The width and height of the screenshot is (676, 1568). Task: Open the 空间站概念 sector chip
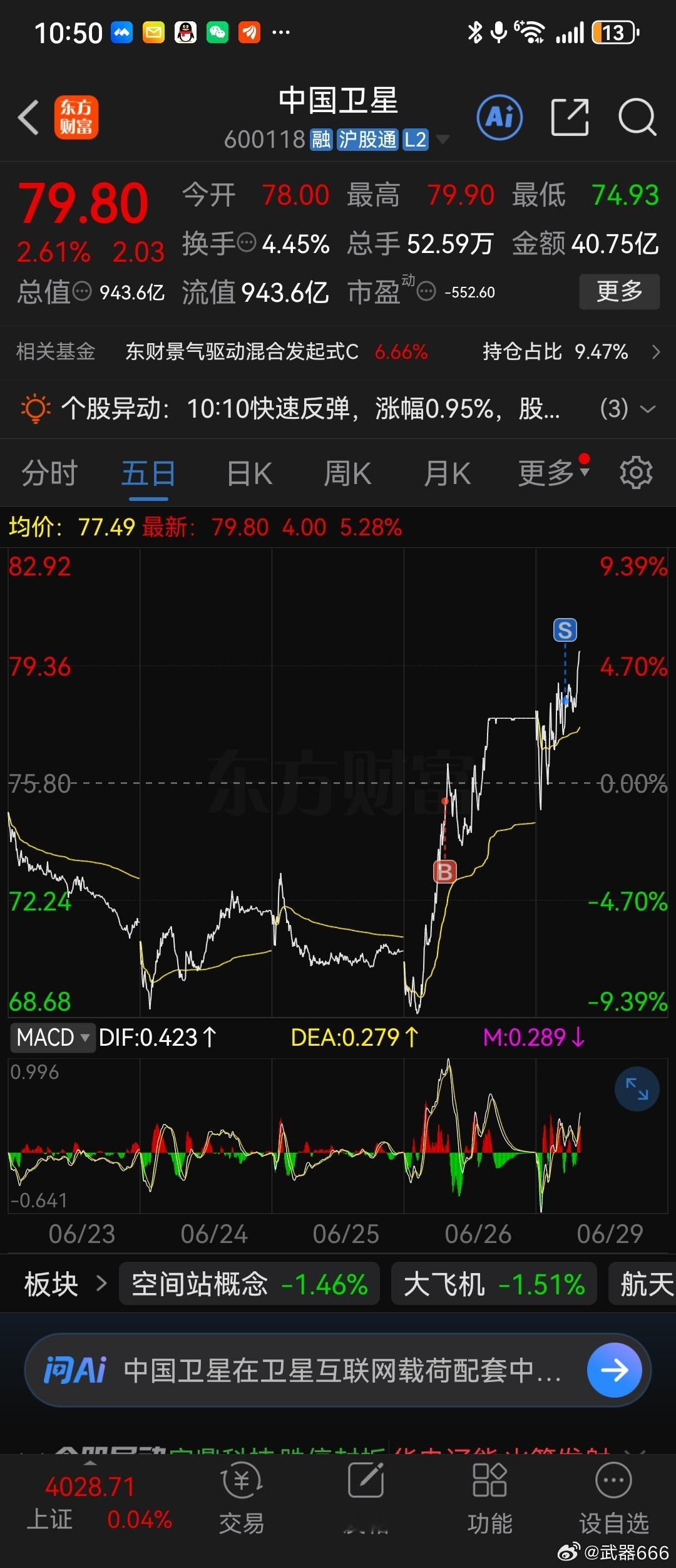tap(249, 1285)
